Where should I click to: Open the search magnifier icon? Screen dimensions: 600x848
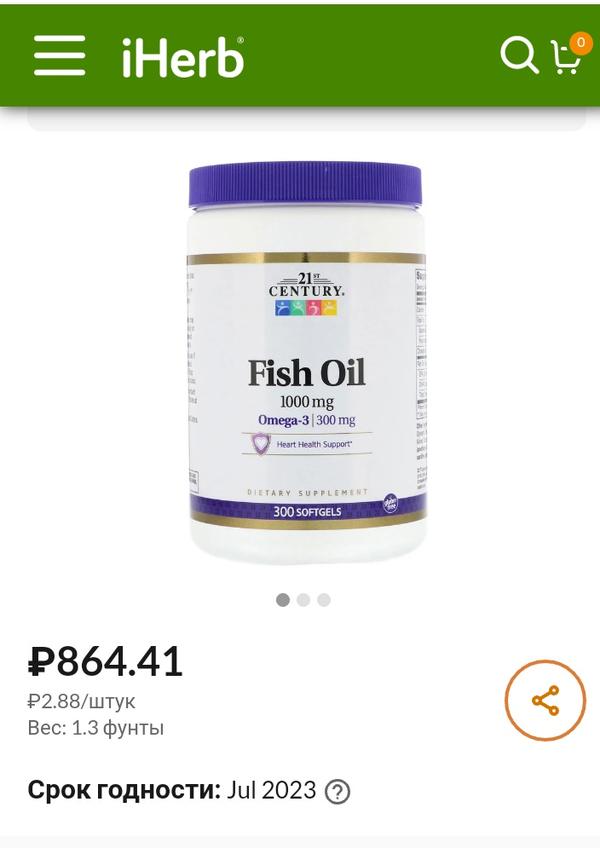pyautogui.click(x=518, y=55)
